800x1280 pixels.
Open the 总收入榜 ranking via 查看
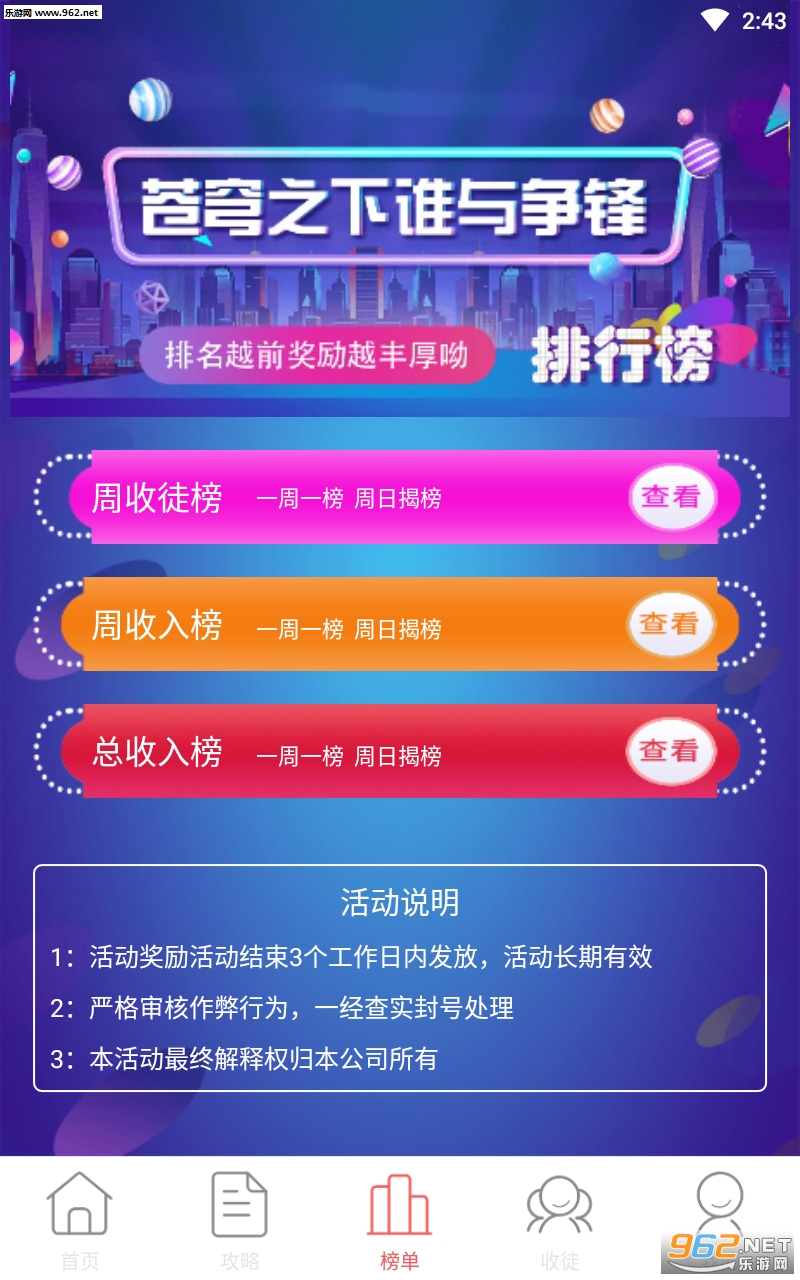[669, 751]
